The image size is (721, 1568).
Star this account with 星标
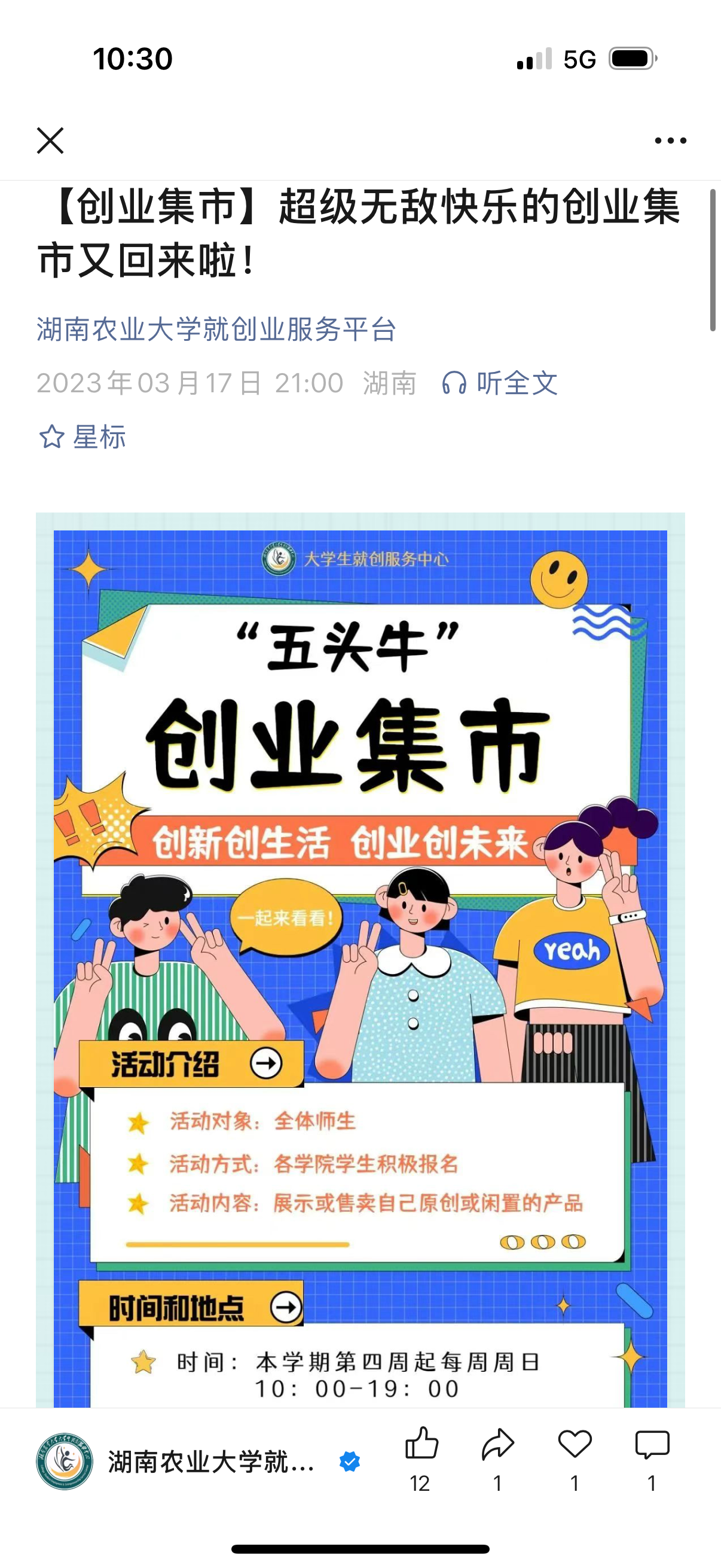pos(83,437)
